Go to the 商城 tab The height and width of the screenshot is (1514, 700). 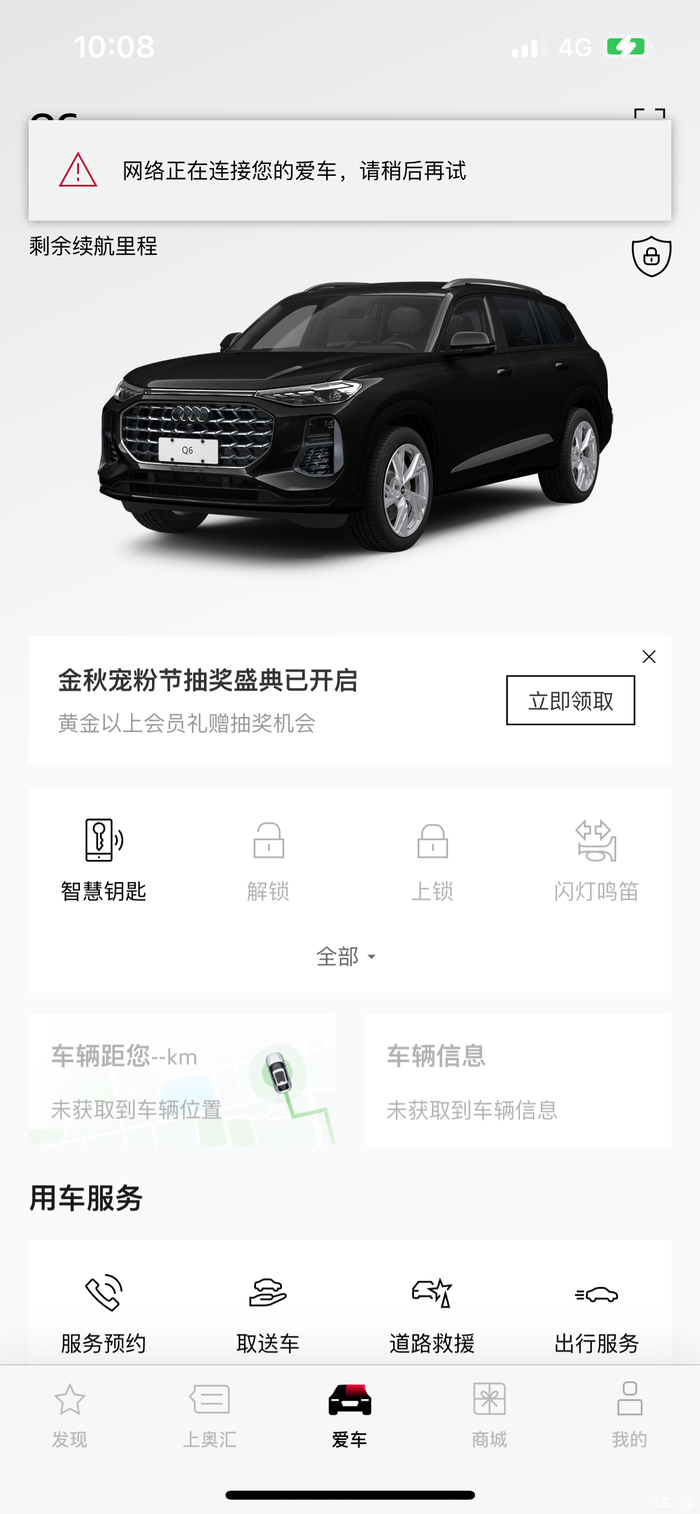click(x=490, y=1414)
